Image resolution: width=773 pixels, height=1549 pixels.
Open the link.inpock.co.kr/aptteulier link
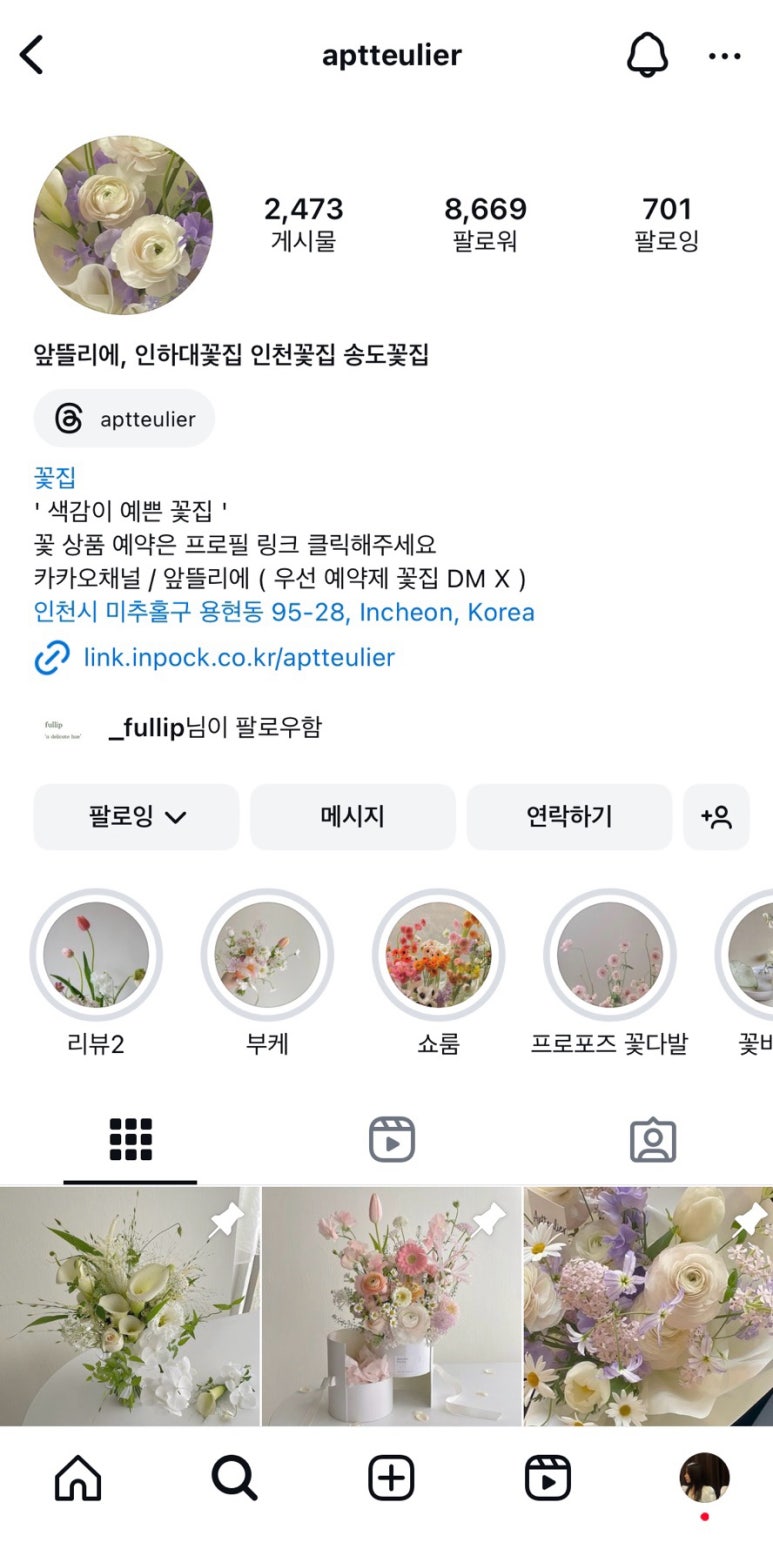(239, 657)
